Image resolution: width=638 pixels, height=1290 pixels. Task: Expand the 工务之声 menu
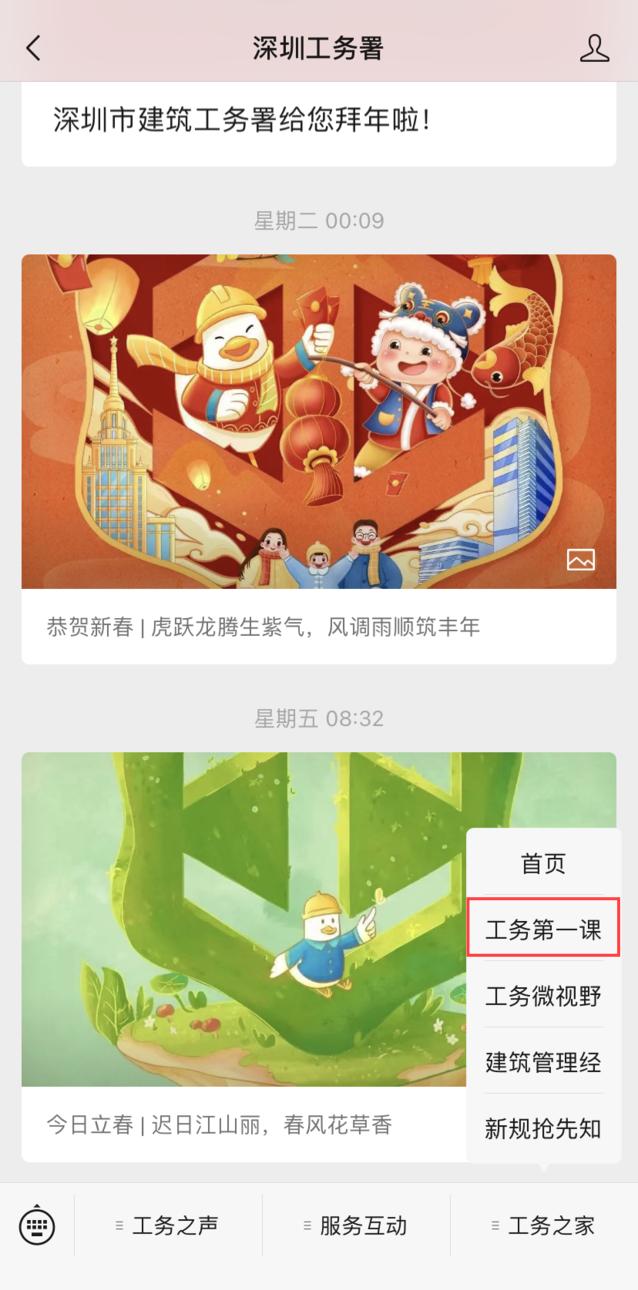[168, 1225]
